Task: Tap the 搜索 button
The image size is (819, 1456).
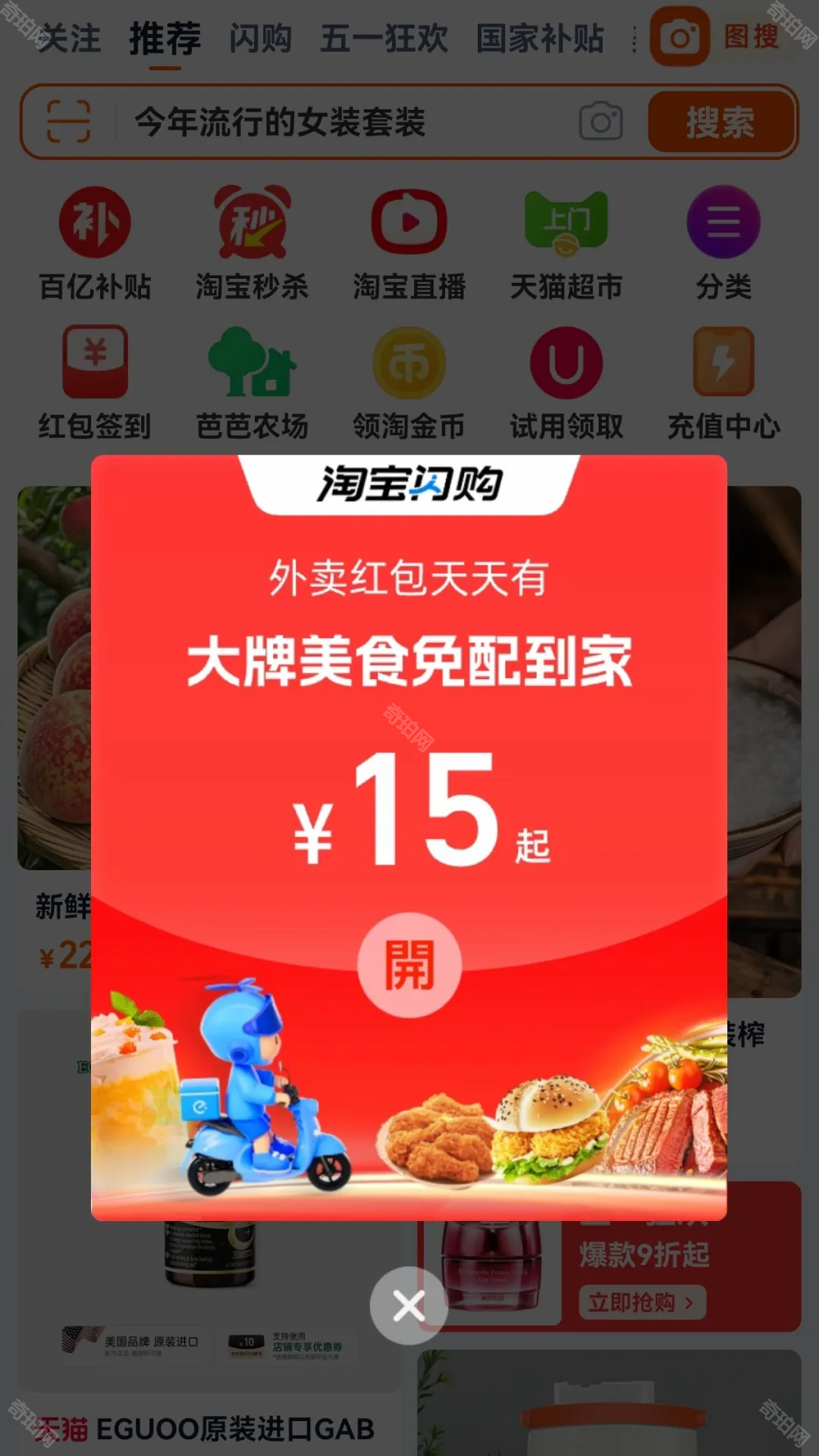Action: click(x=720, y=121)
